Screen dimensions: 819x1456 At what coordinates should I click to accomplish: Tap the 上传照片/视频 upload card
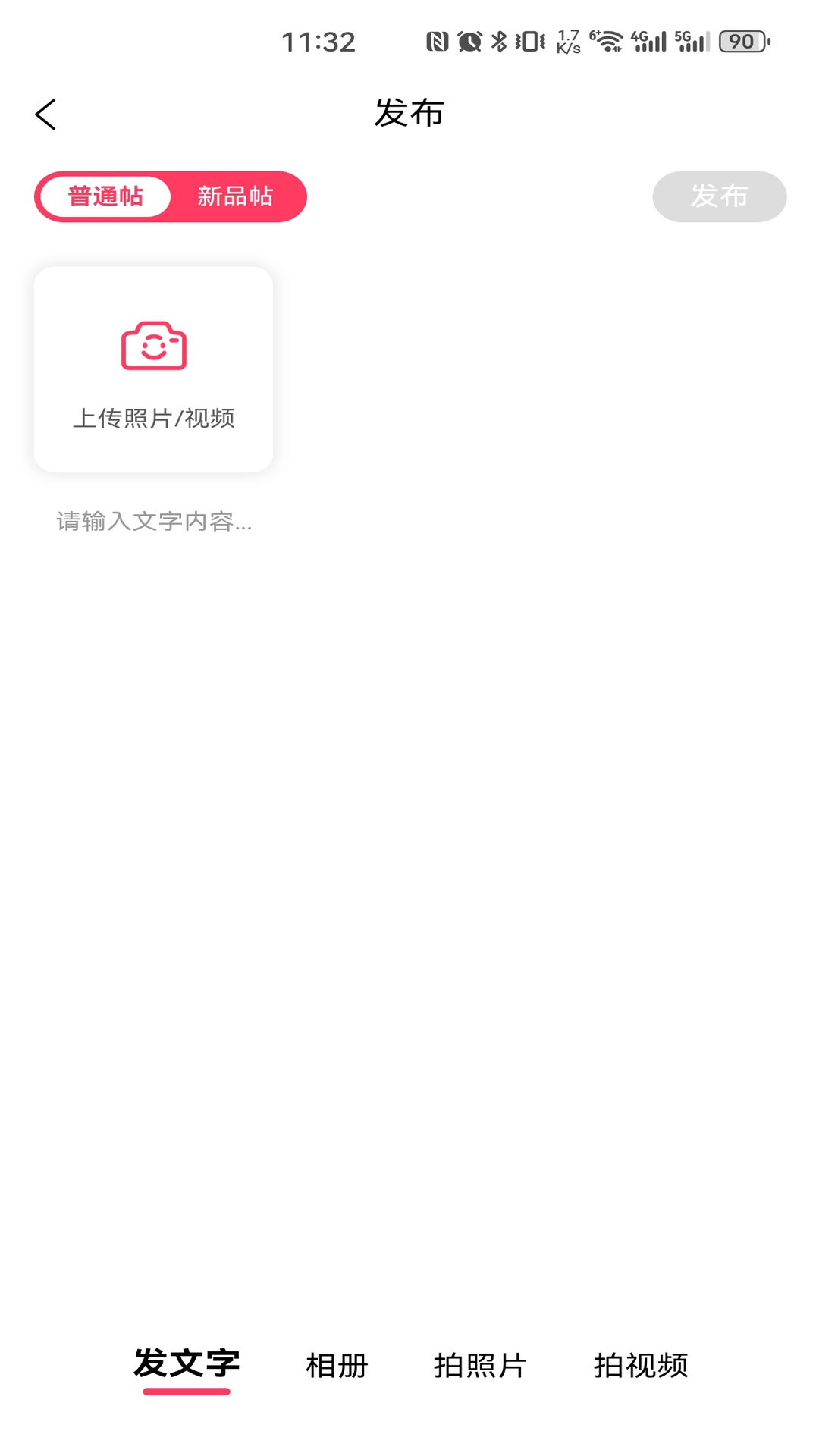pos(152,369)
